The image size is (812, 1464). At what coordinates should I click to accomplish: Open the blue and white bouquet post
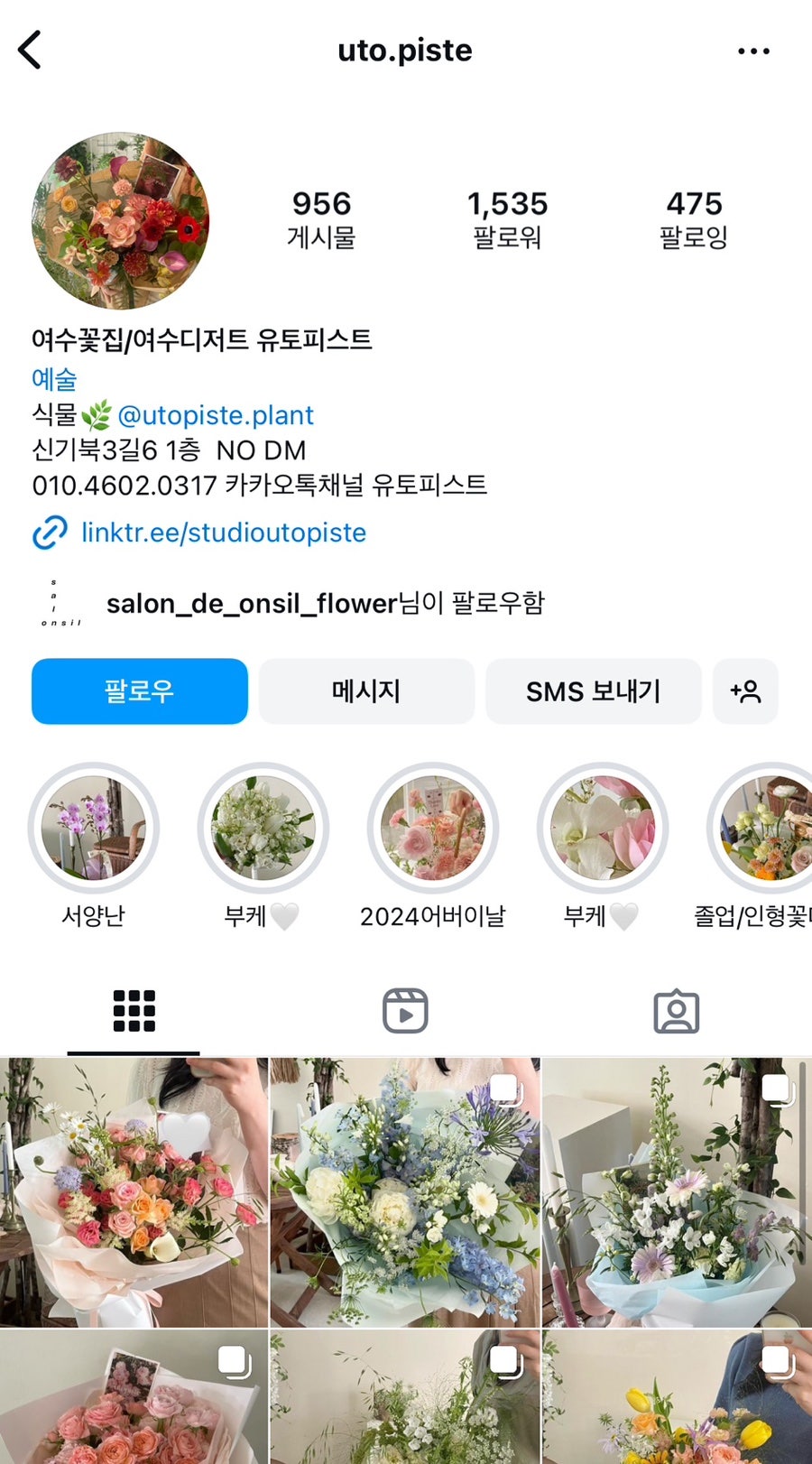[x=405, y=1192]
